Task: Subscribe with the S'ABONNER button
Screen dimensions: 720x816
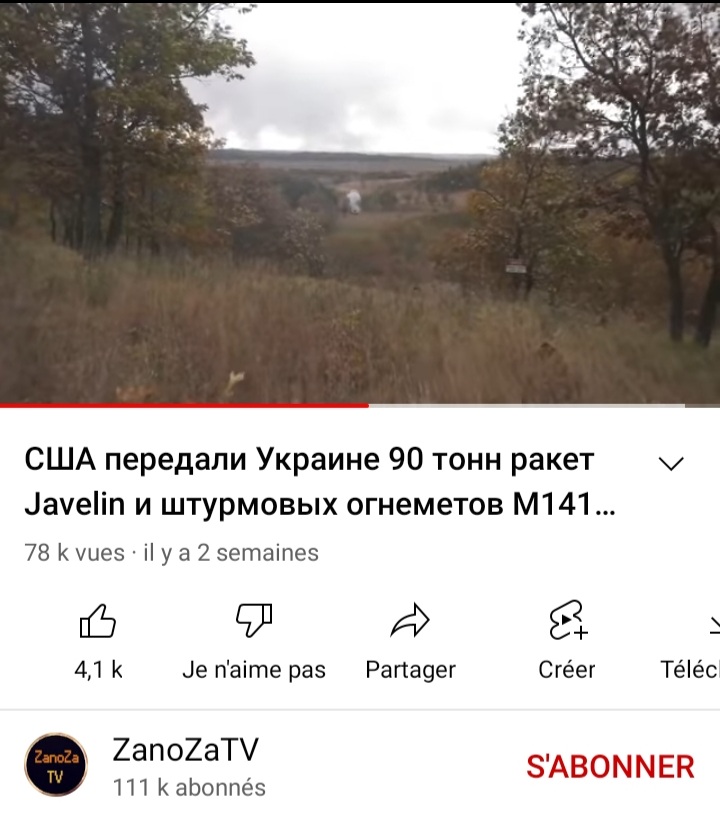Action: click(610, 767)
